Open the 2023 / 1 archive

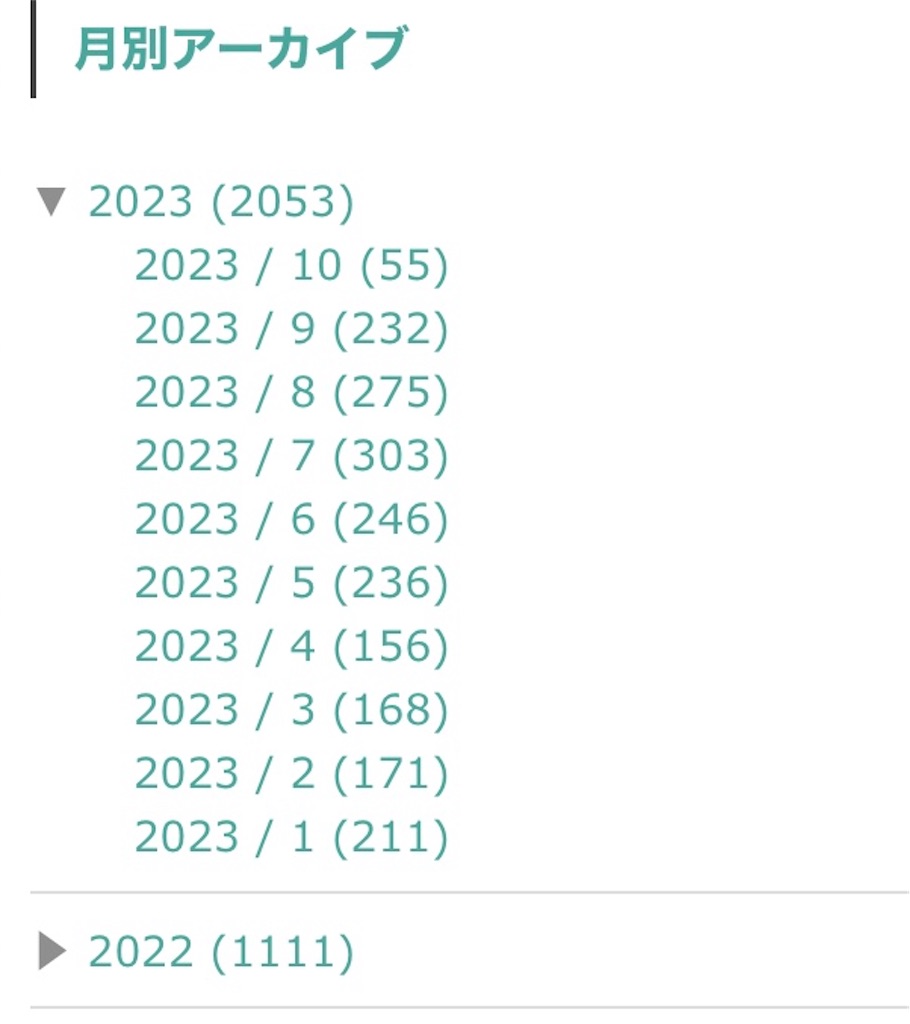[x=291, y=837]
